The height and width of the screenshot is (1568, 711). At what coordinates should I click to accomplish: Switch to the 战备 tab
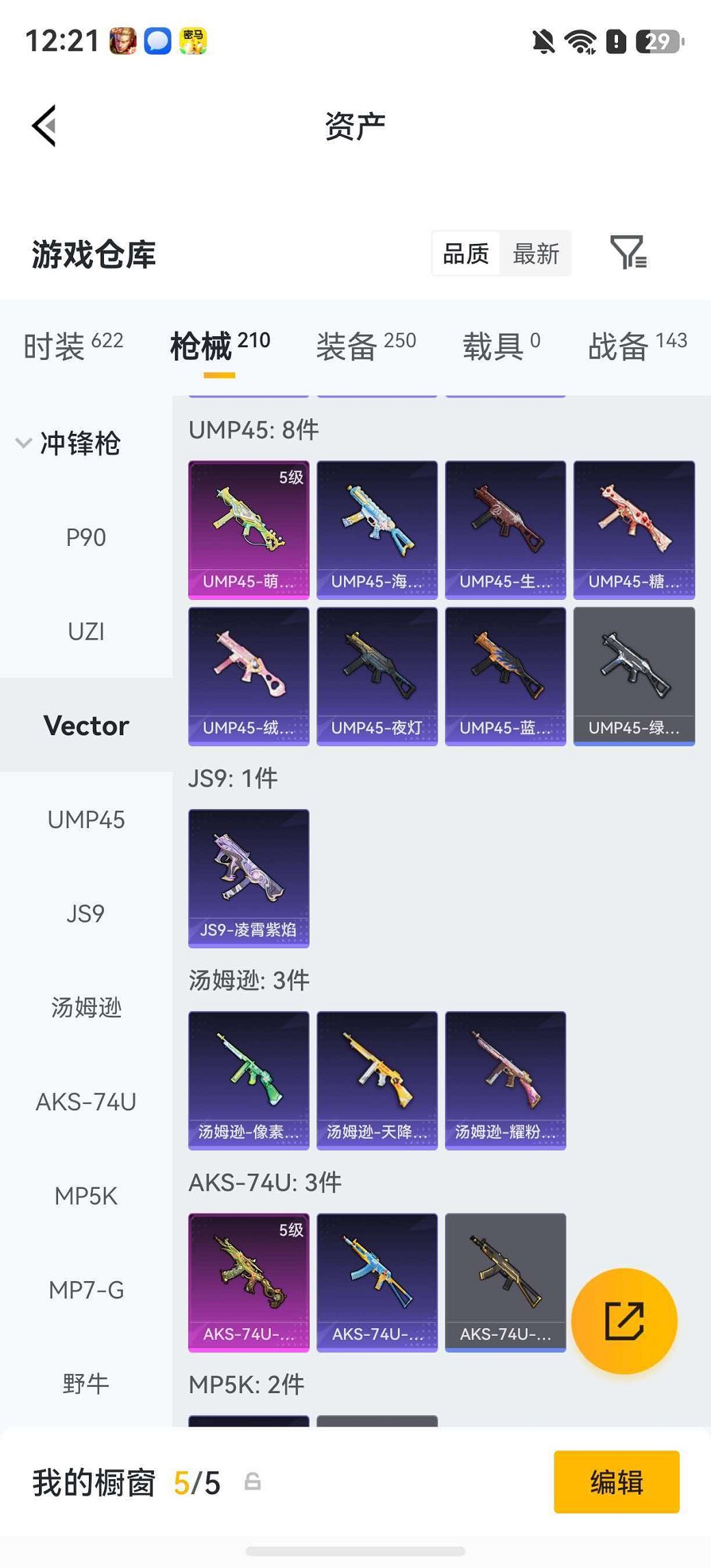point(637,346)
